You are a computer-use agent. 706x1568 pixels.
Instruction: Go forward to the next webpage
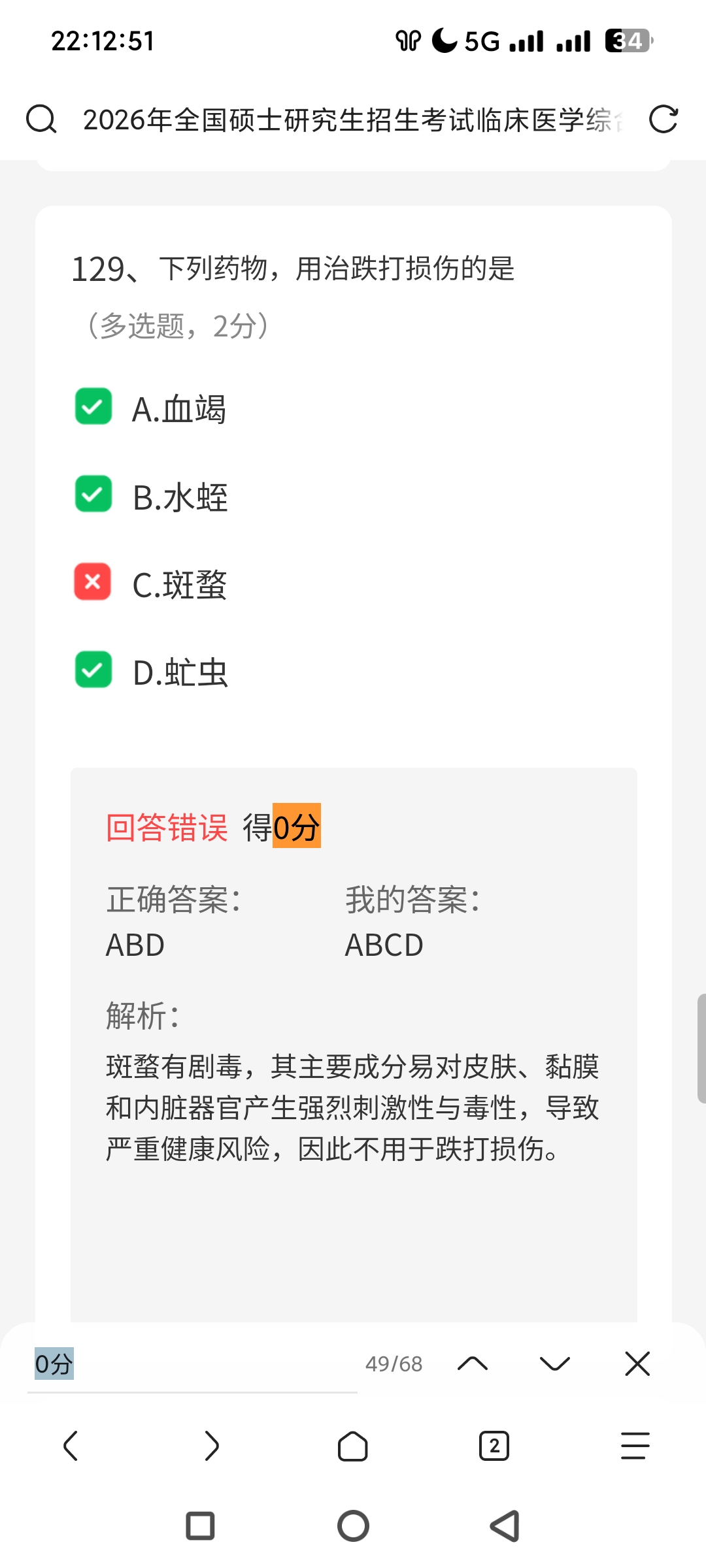(x=212, y=1446)
